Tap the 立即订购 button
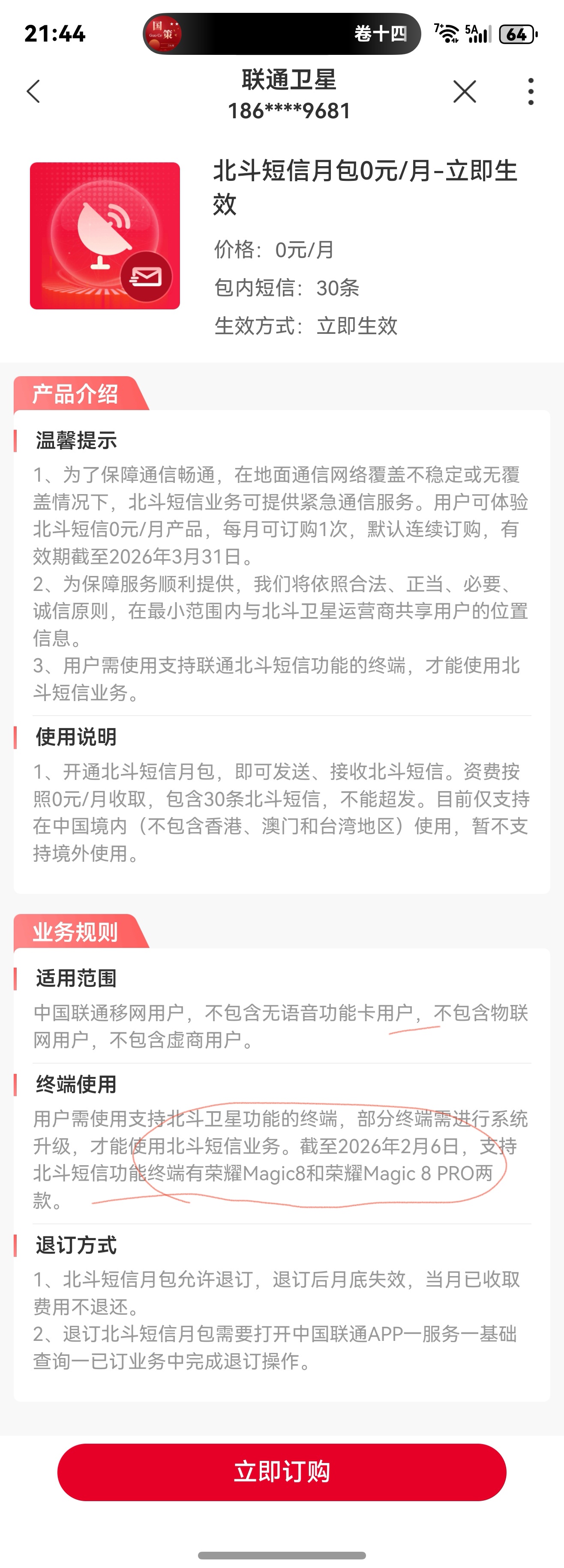 [282, 1472]
